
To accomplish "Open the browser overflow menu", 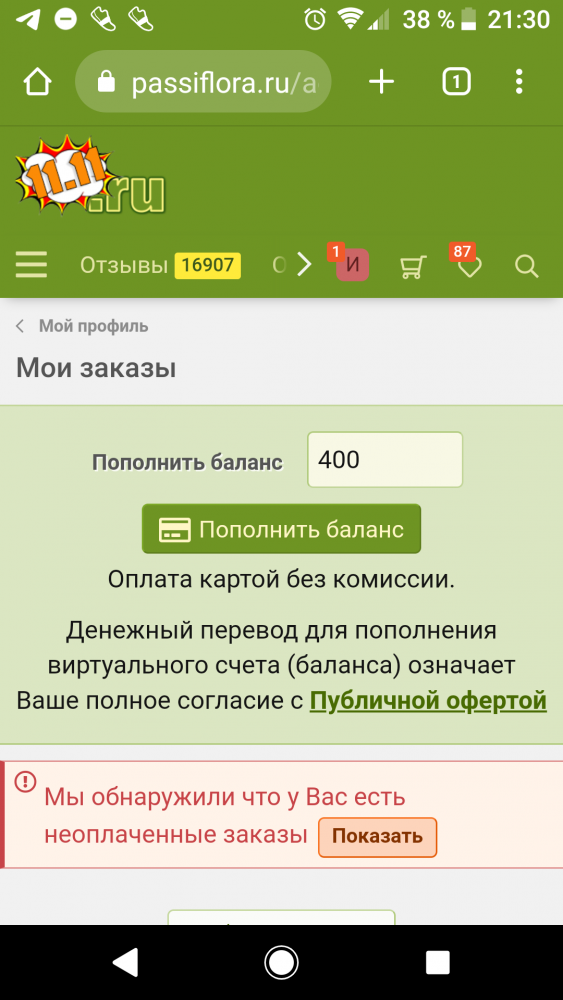I will click(519, 82).
